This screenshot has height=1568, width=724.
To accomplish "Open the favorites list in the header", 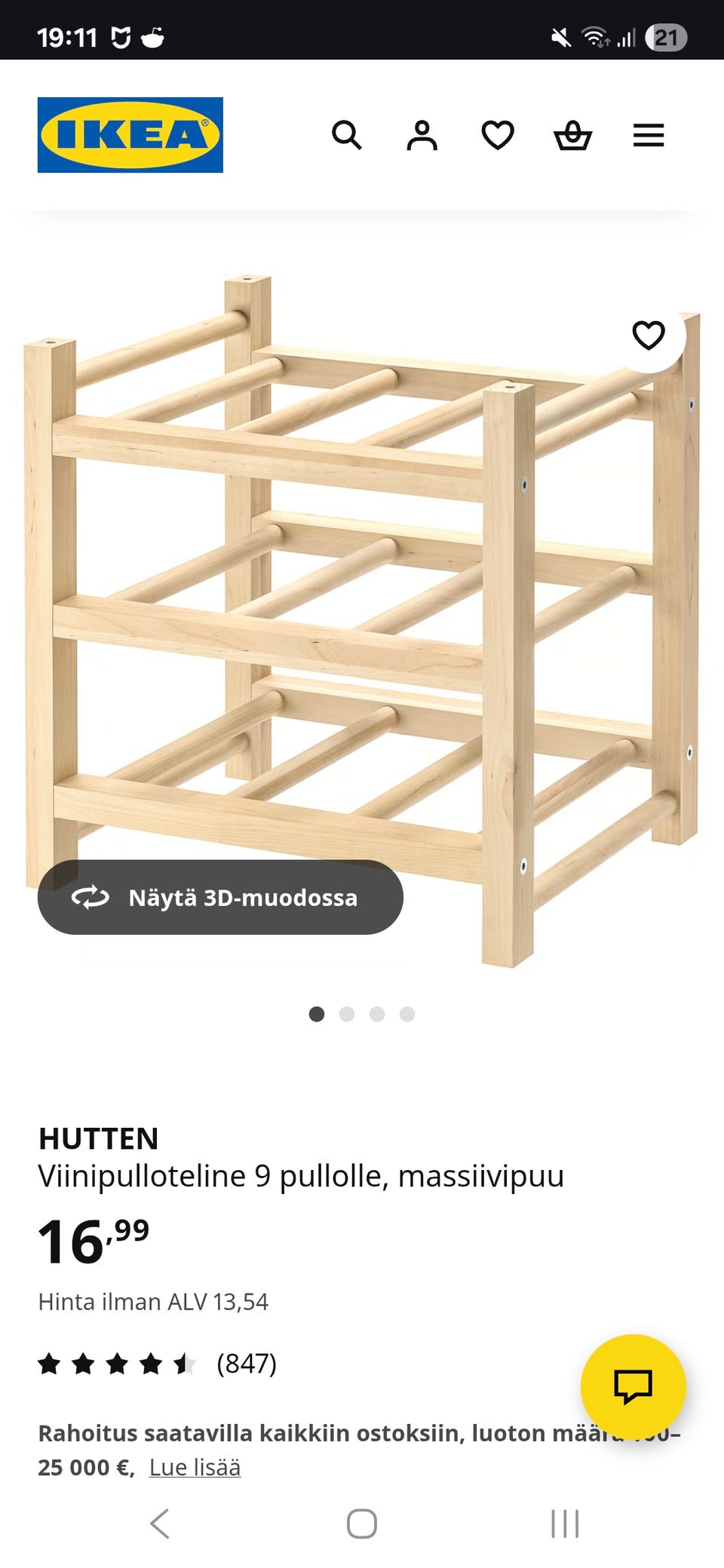I will [x=498, y=136].
